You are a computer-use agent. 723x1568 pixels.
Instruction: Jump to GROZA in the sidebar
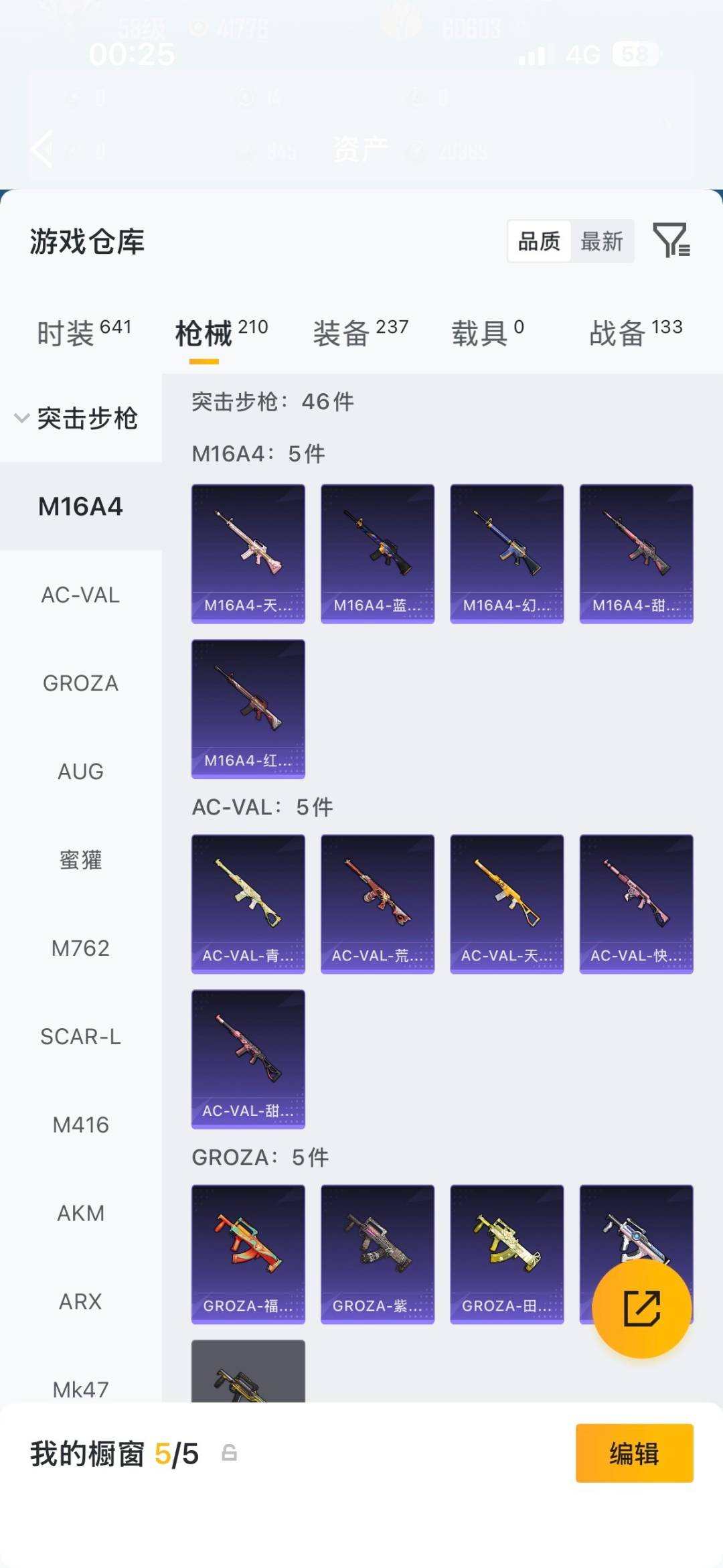coord(81,683)
